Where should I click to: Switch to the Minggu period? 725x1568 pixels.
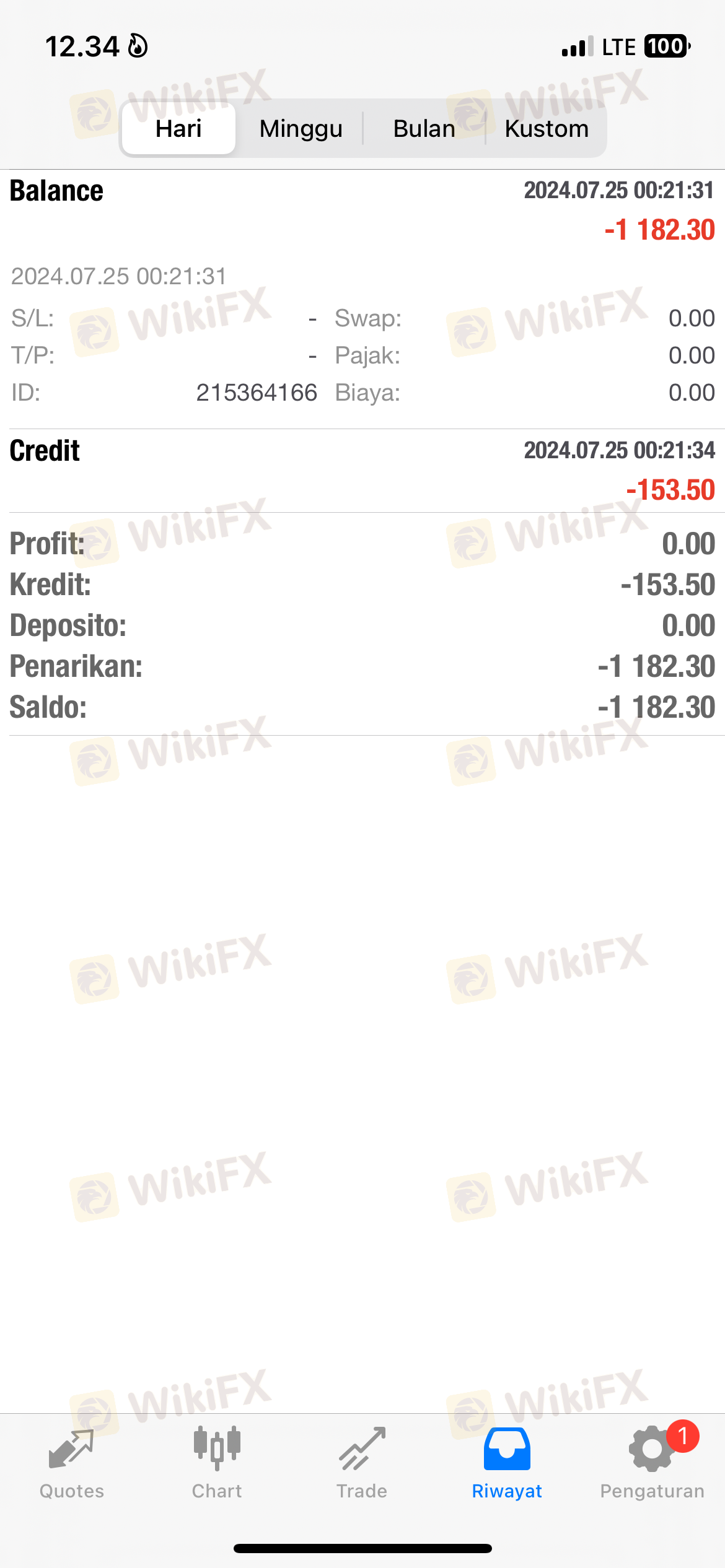301,128
